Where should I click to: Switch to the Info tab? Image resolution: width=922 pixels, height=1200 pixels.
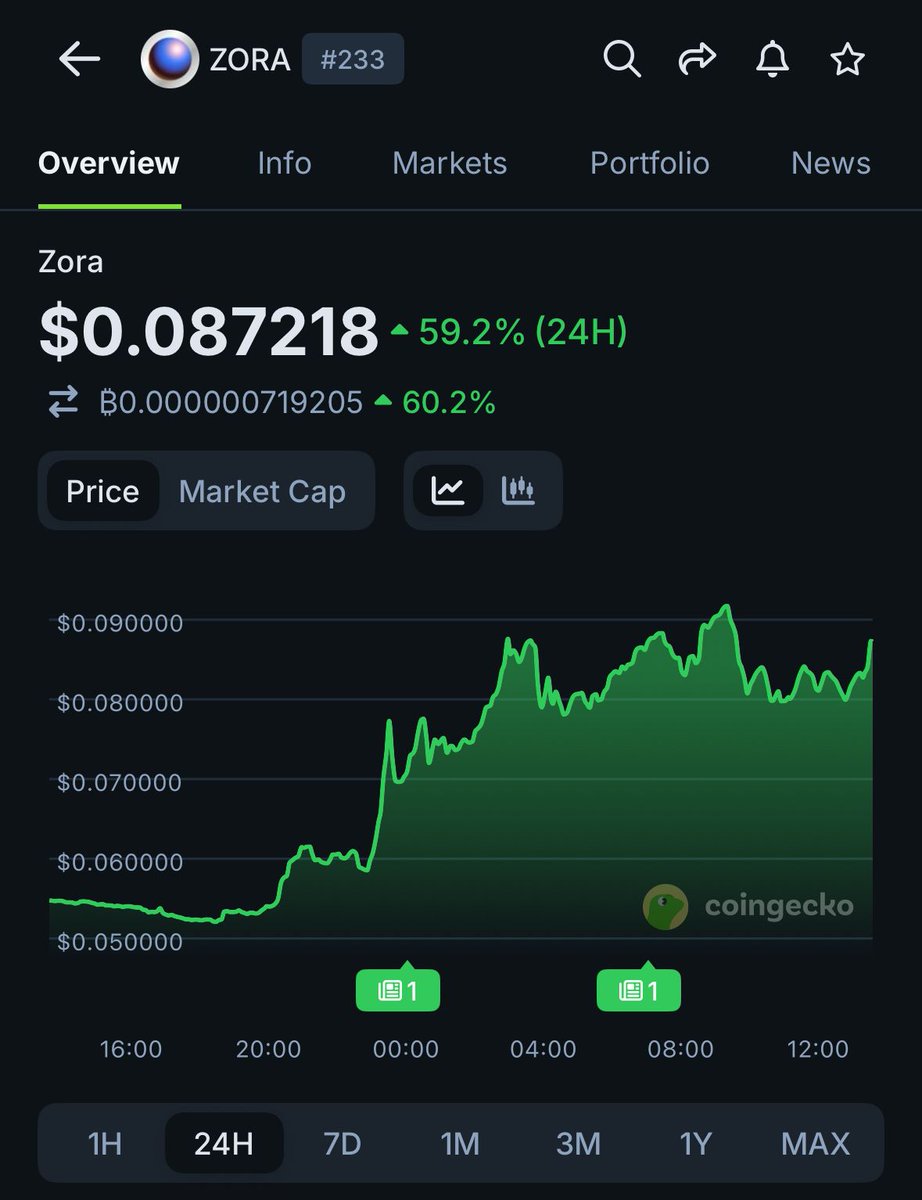click(284, 163)
